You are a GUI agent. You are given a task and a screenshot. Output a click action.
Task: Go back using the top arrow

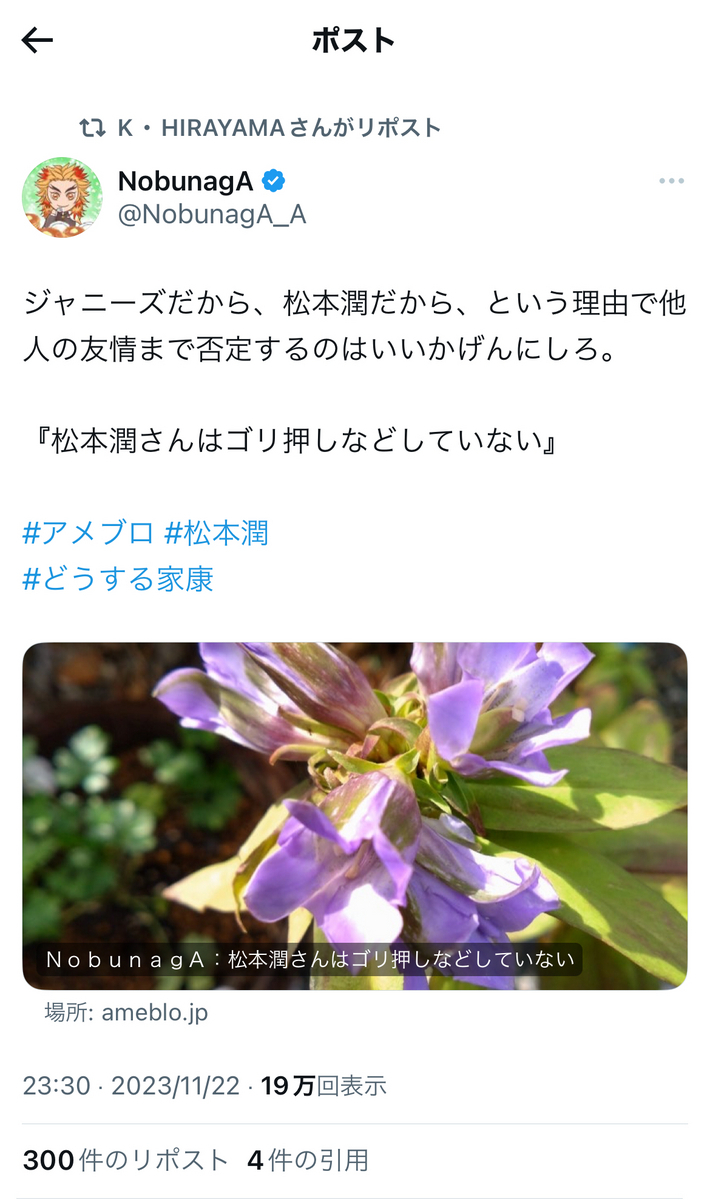point(37,41)
